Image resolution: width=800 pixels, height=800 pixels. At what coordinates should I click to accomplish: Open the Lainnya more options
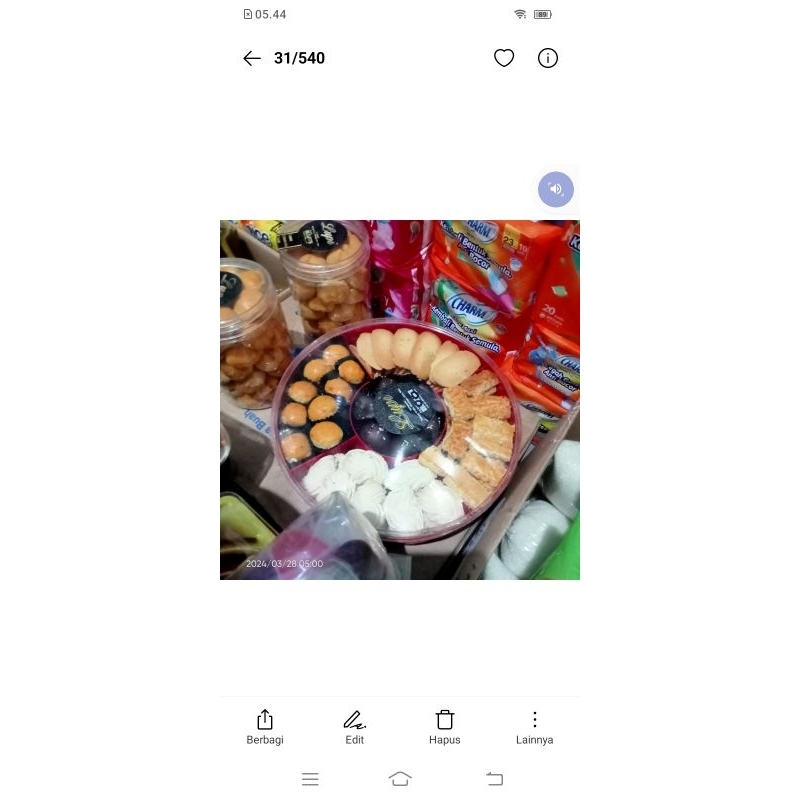click(534, 727)
